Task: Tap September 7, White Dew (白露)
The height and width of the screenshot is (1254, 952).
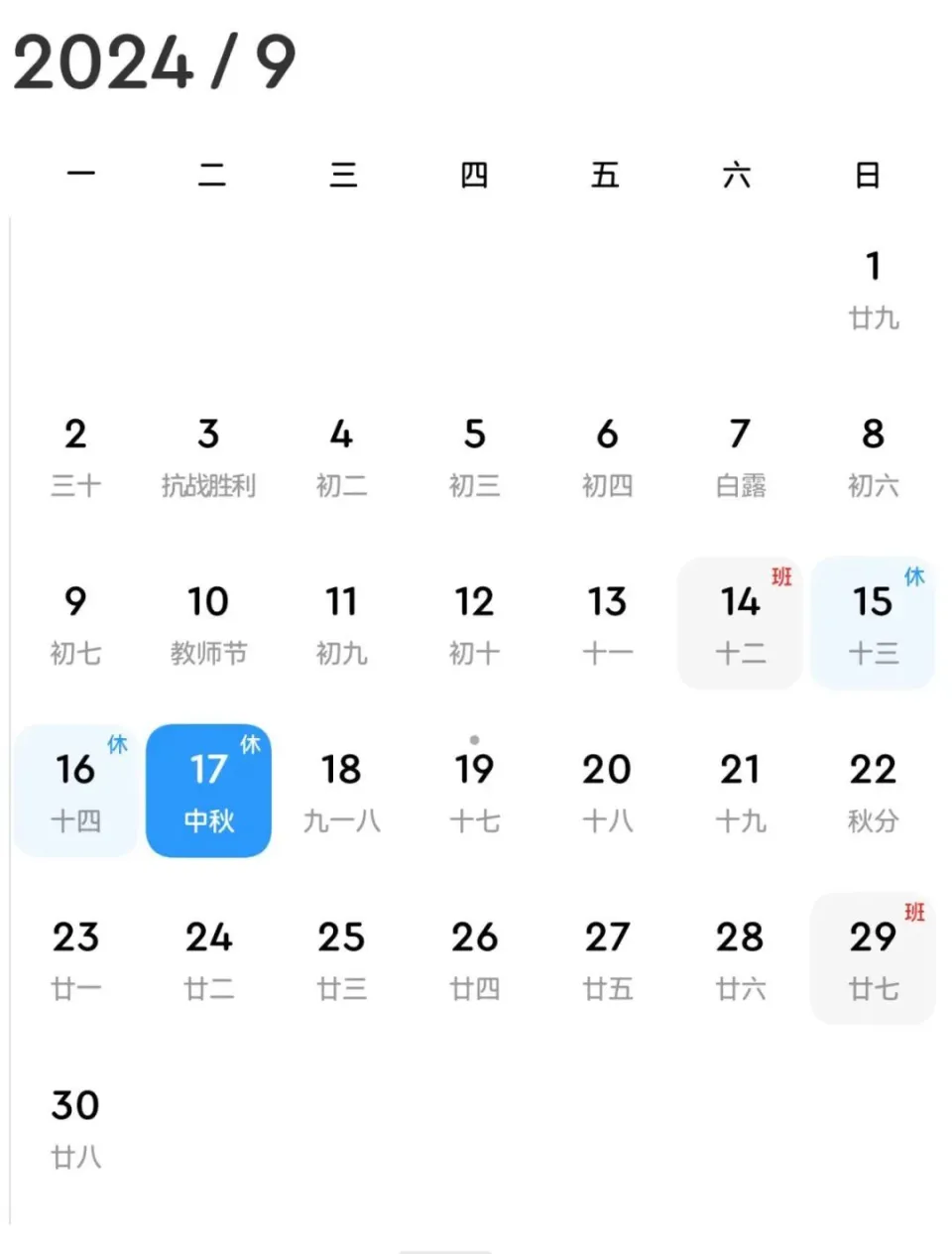Action: coord(740,455)
